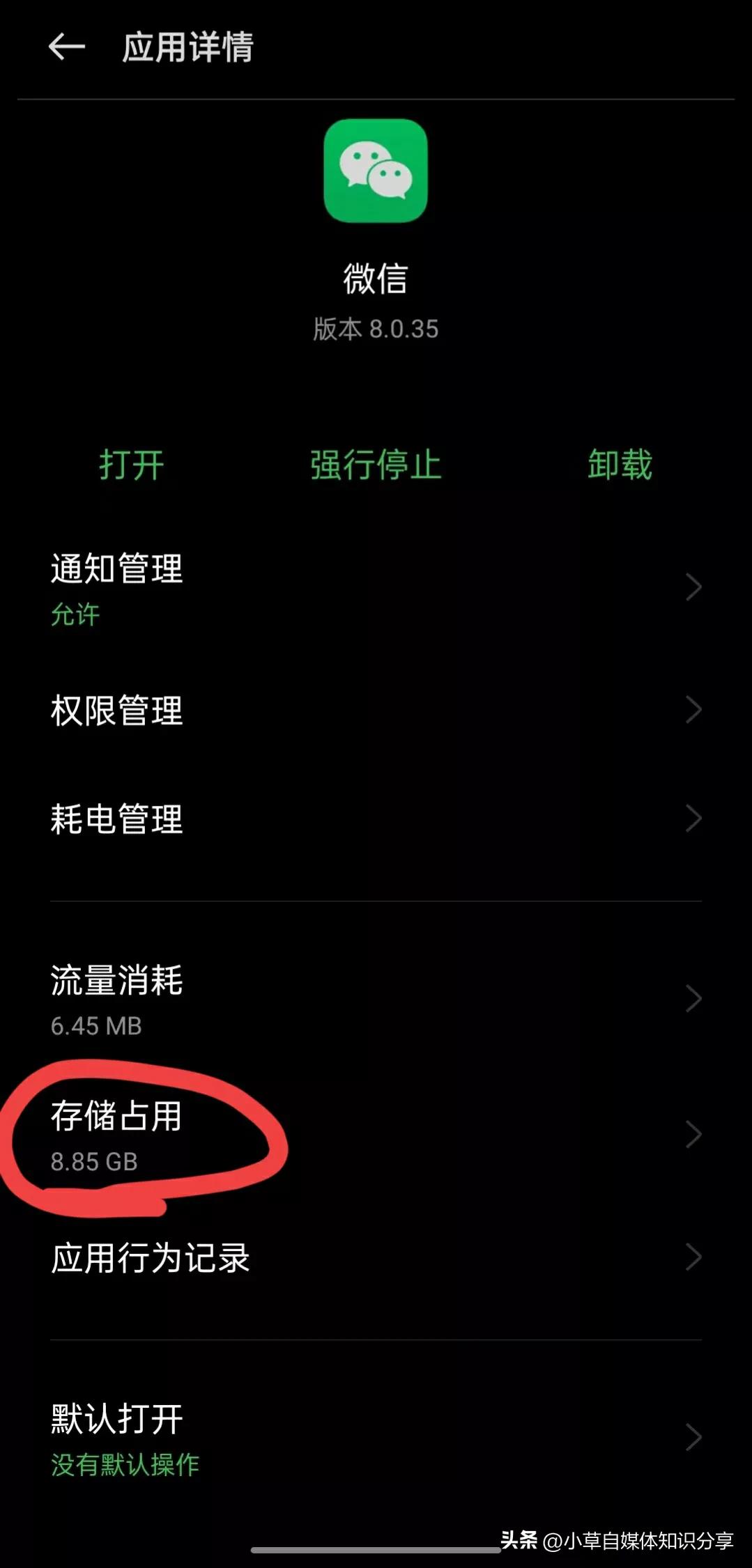Open the 通知管理 right chevron
This screenshot has height=1568, width=752.
click(x=693, y=587)
